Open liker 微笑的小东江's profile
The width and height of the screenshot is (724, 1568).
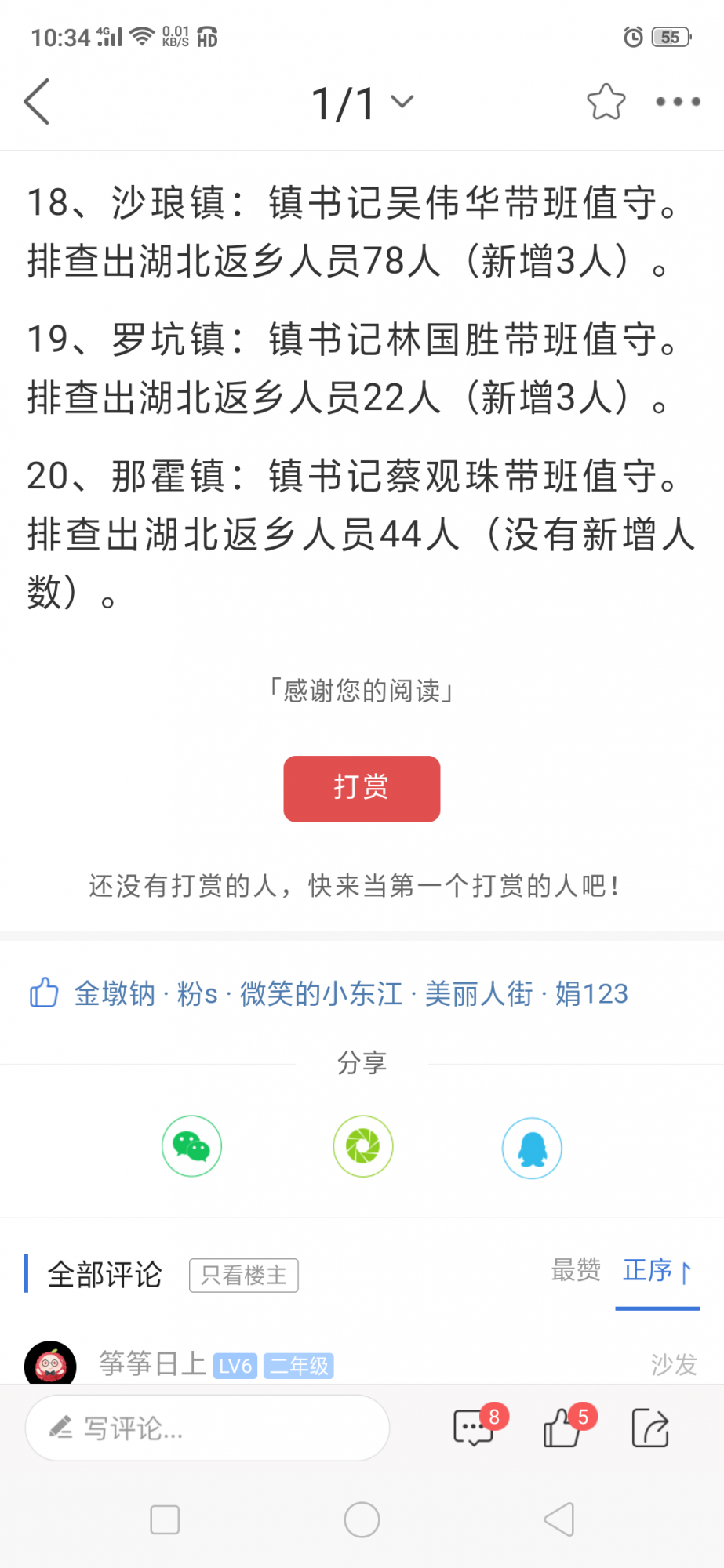[x=321, y=993]
